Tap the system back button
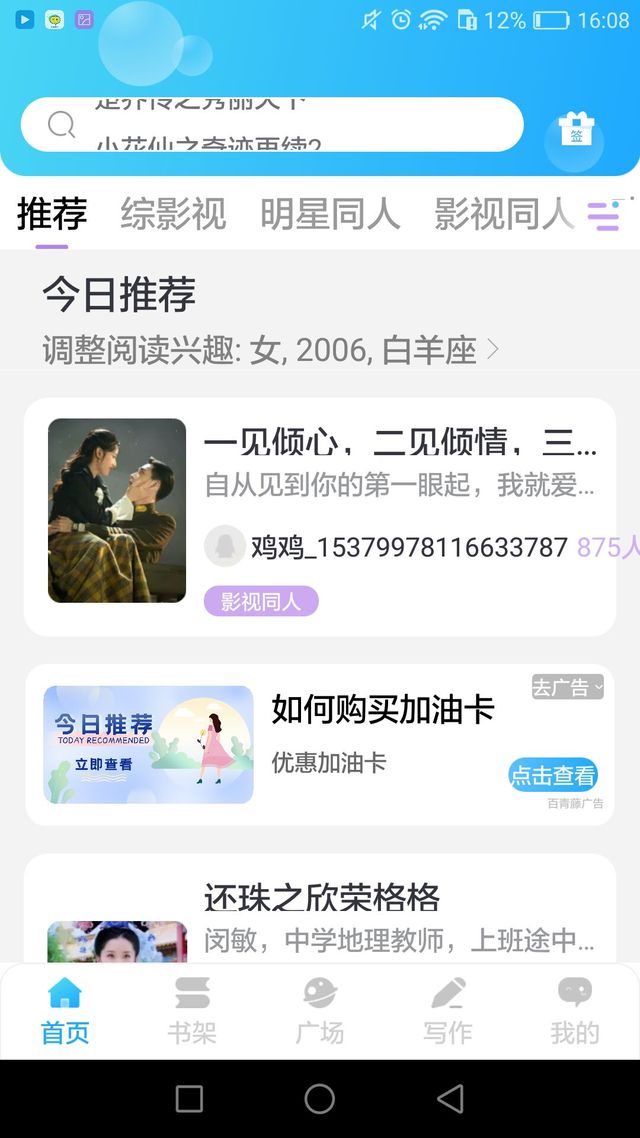The height and width of the screenshot is (1138, 640). pos(450,1099)
